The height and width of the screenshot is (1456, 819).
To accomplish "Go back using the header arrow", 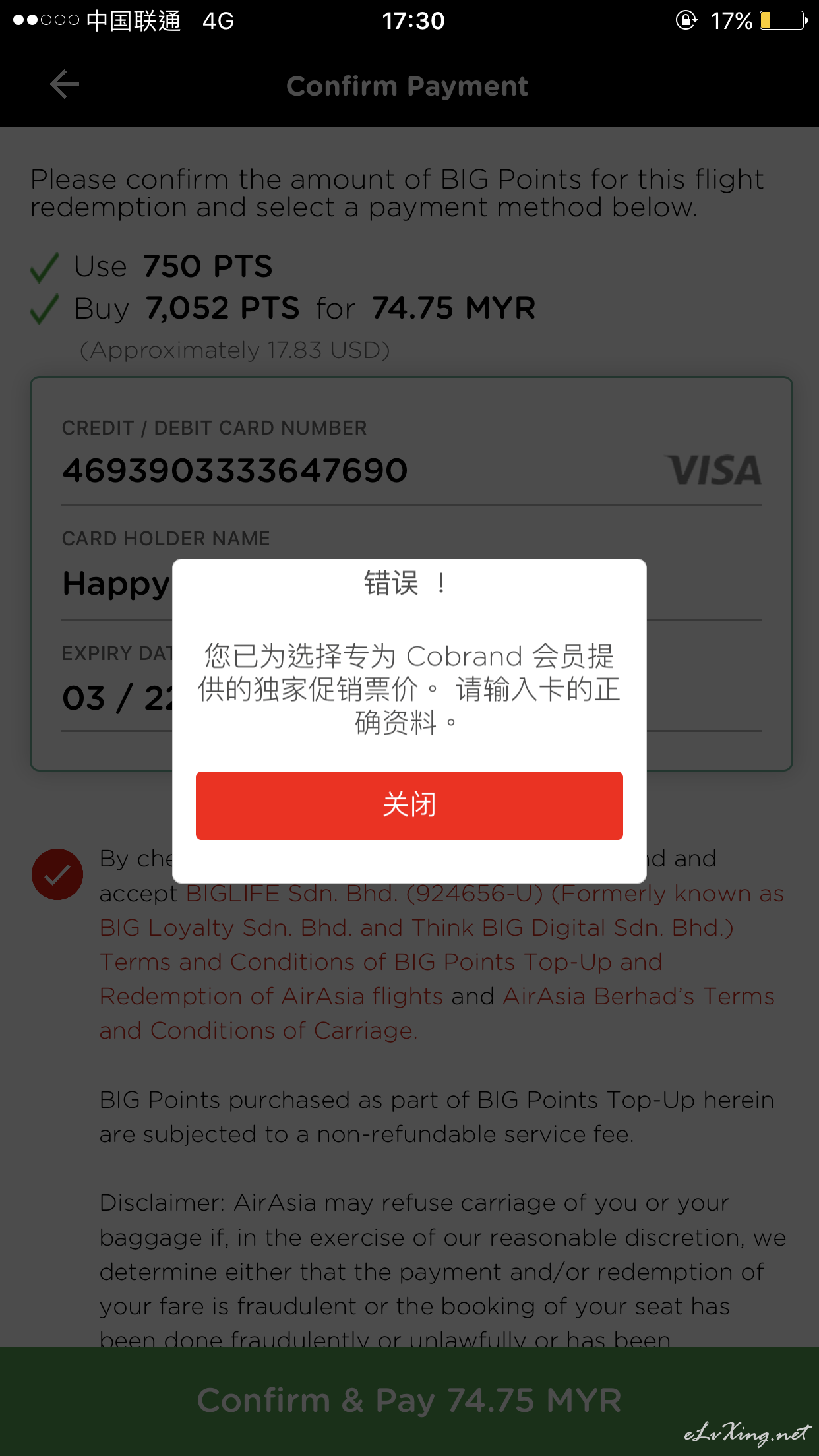I will click(65, 85).
